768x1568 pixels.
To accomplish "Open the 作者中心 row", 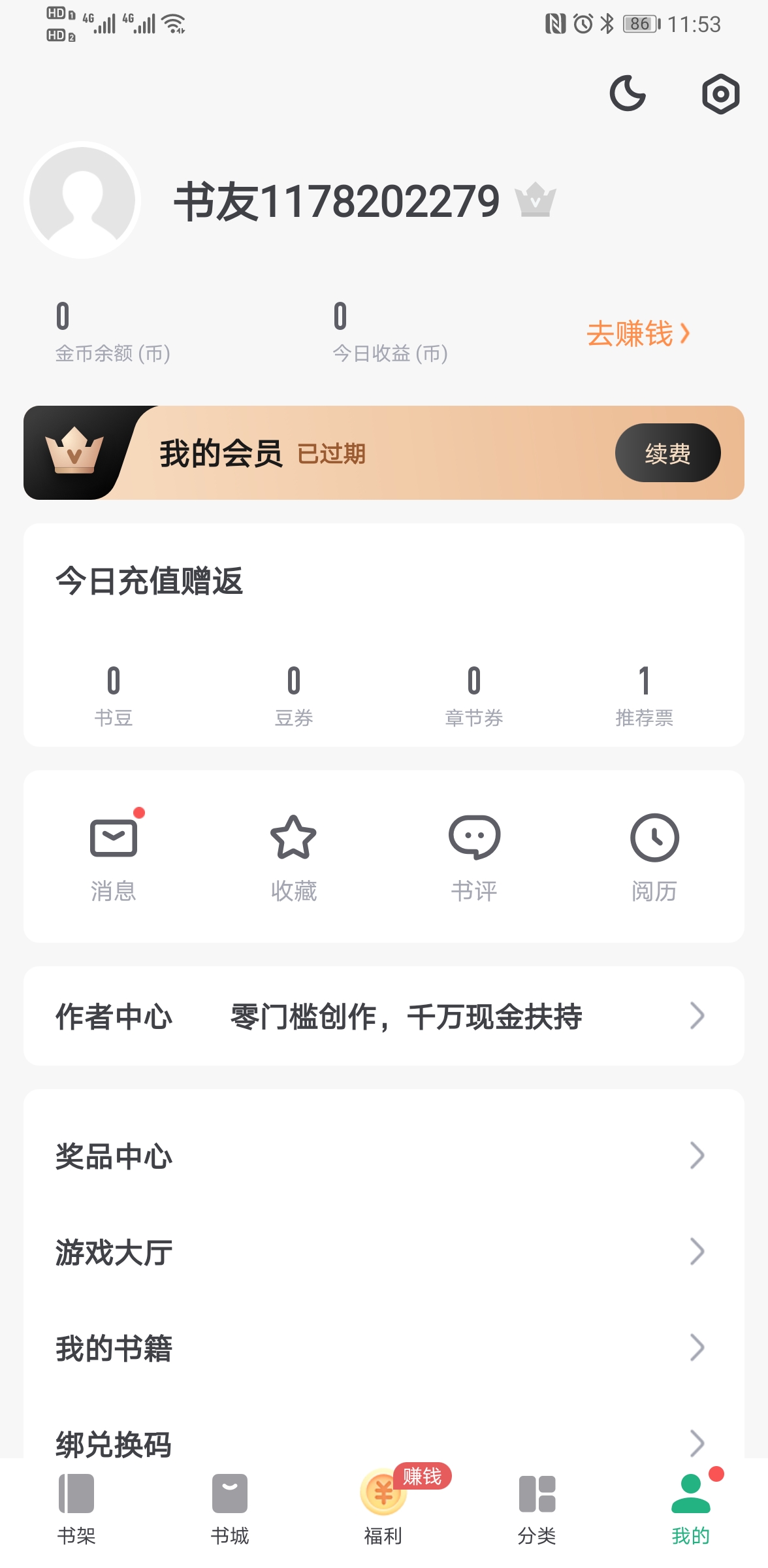I will coord(384,1016).
